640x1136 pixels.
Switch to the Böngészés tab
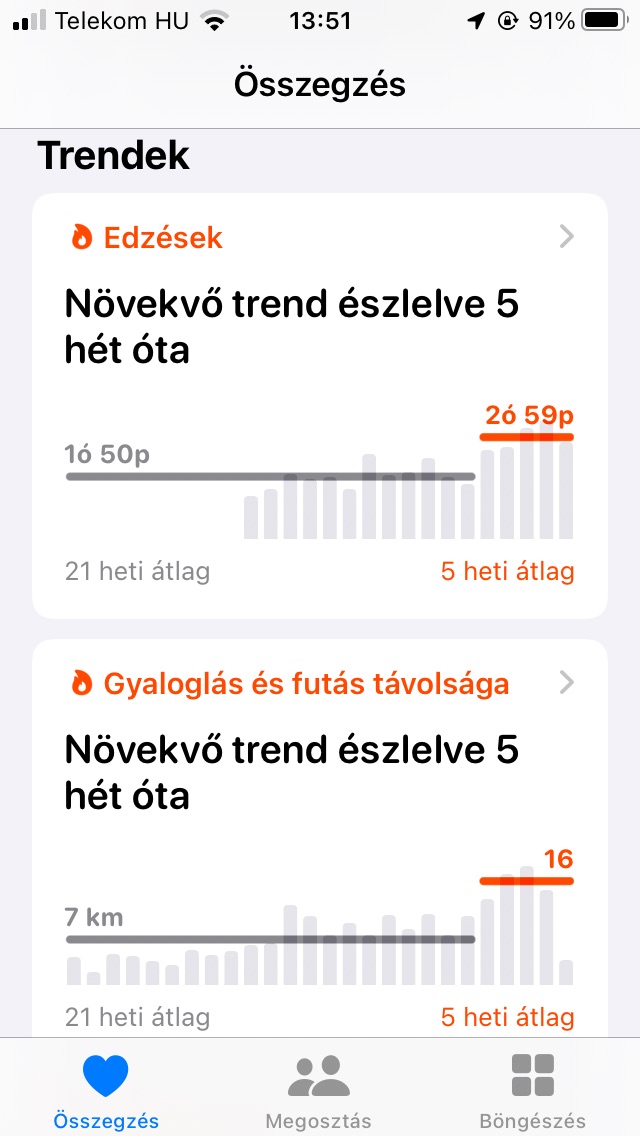(532, 1090)
